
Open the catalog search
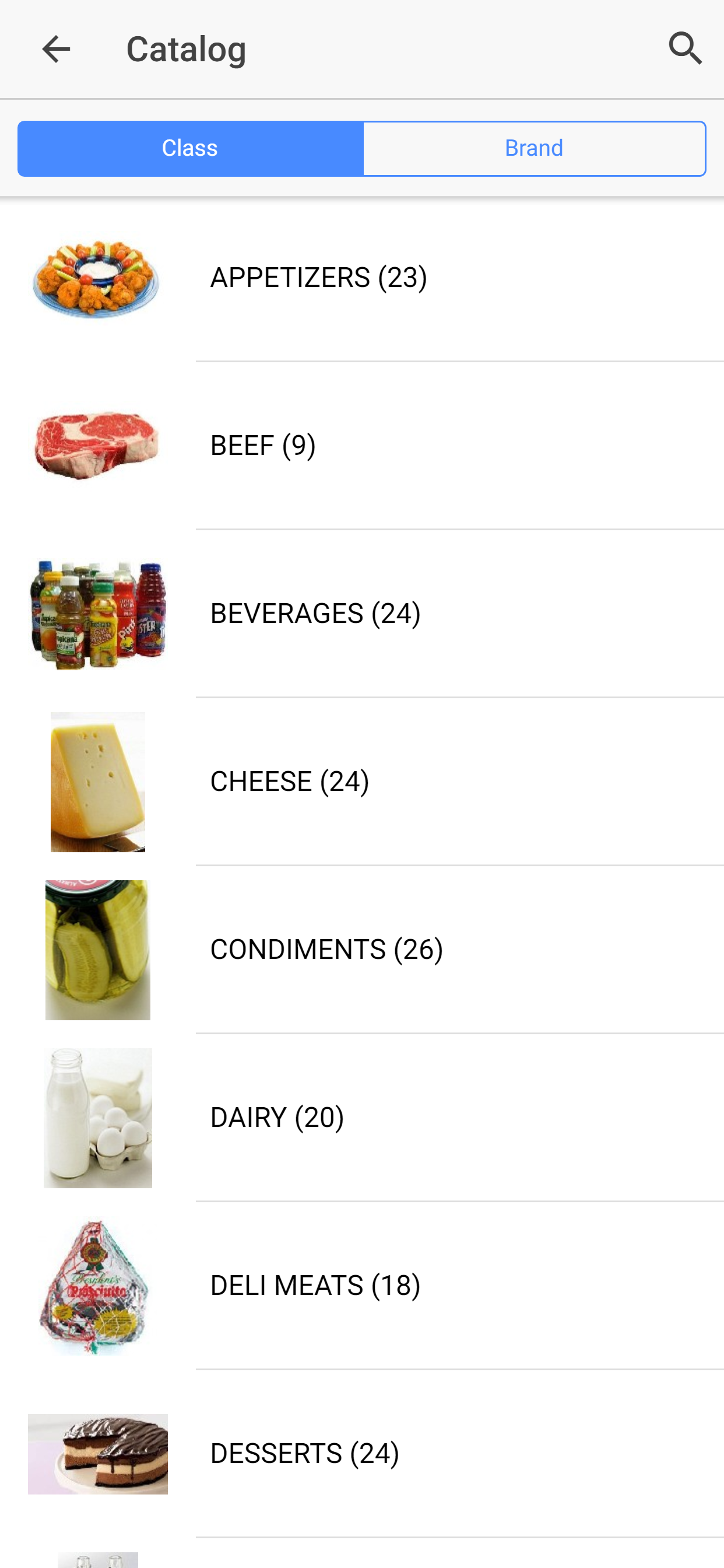coord(685,48)
